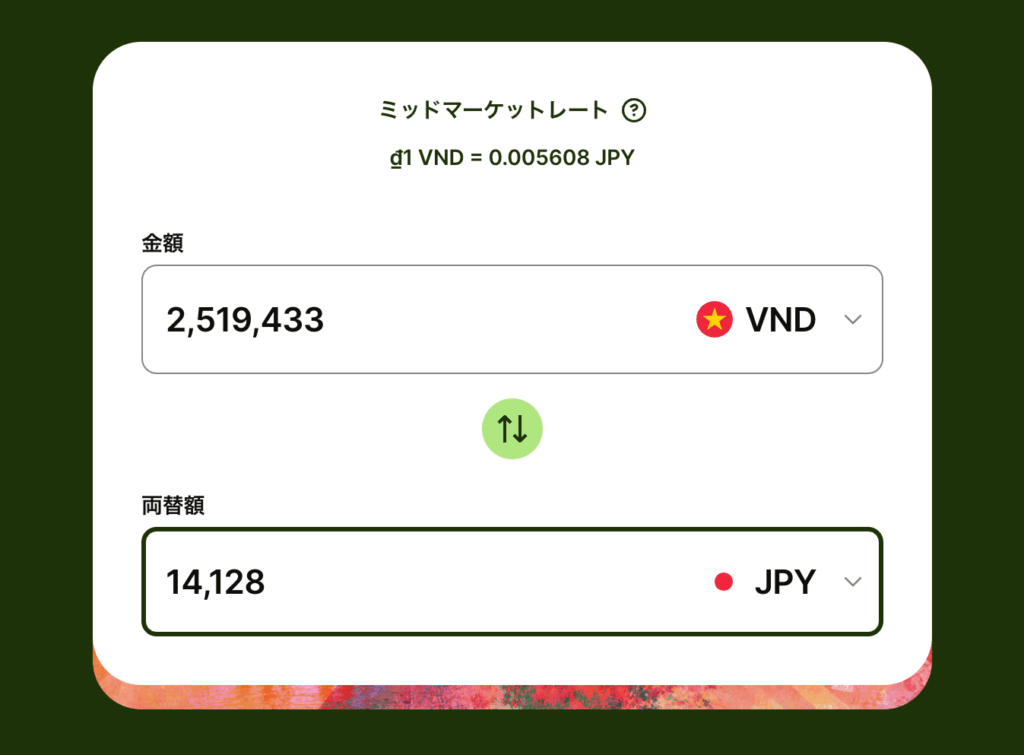1024x755 pixels.
Task: Swap the VND and JPY currencies
Action: [x=512, y=429]
